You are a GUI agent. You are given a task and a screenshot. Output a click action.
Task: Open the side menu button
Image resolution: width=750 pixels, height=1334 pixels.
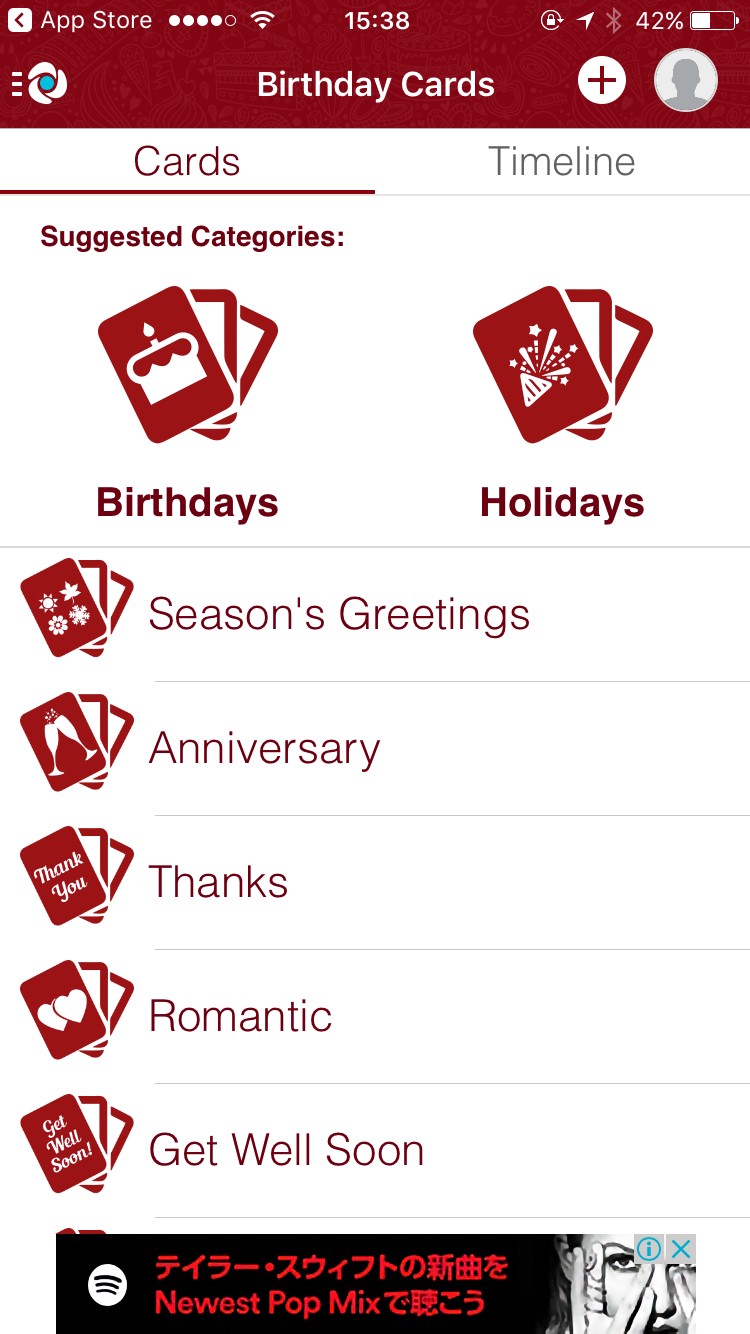40,84
